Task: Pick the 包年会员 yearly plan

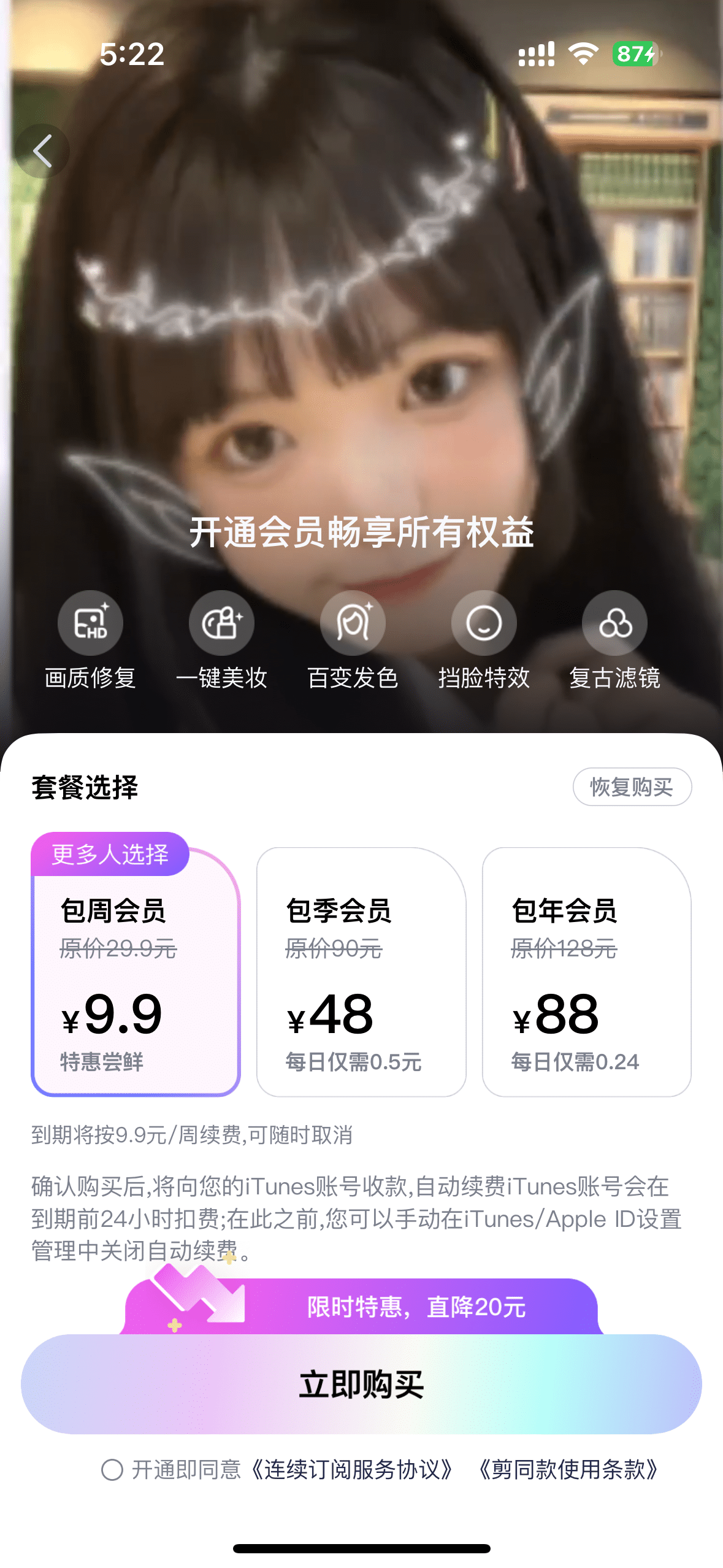Action: pos(586,972)
